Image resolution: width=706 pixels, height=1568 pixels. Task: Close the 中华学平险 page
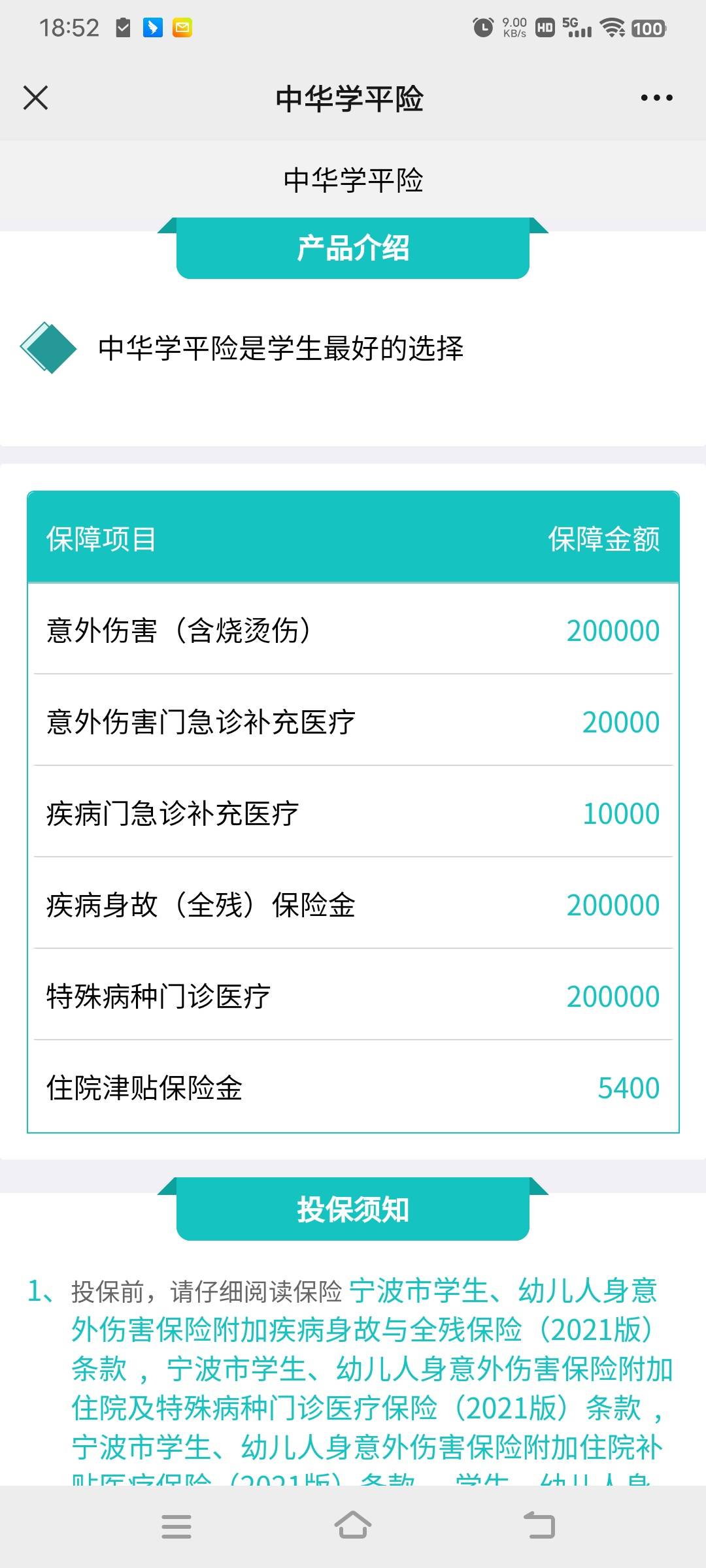point(35,98)
